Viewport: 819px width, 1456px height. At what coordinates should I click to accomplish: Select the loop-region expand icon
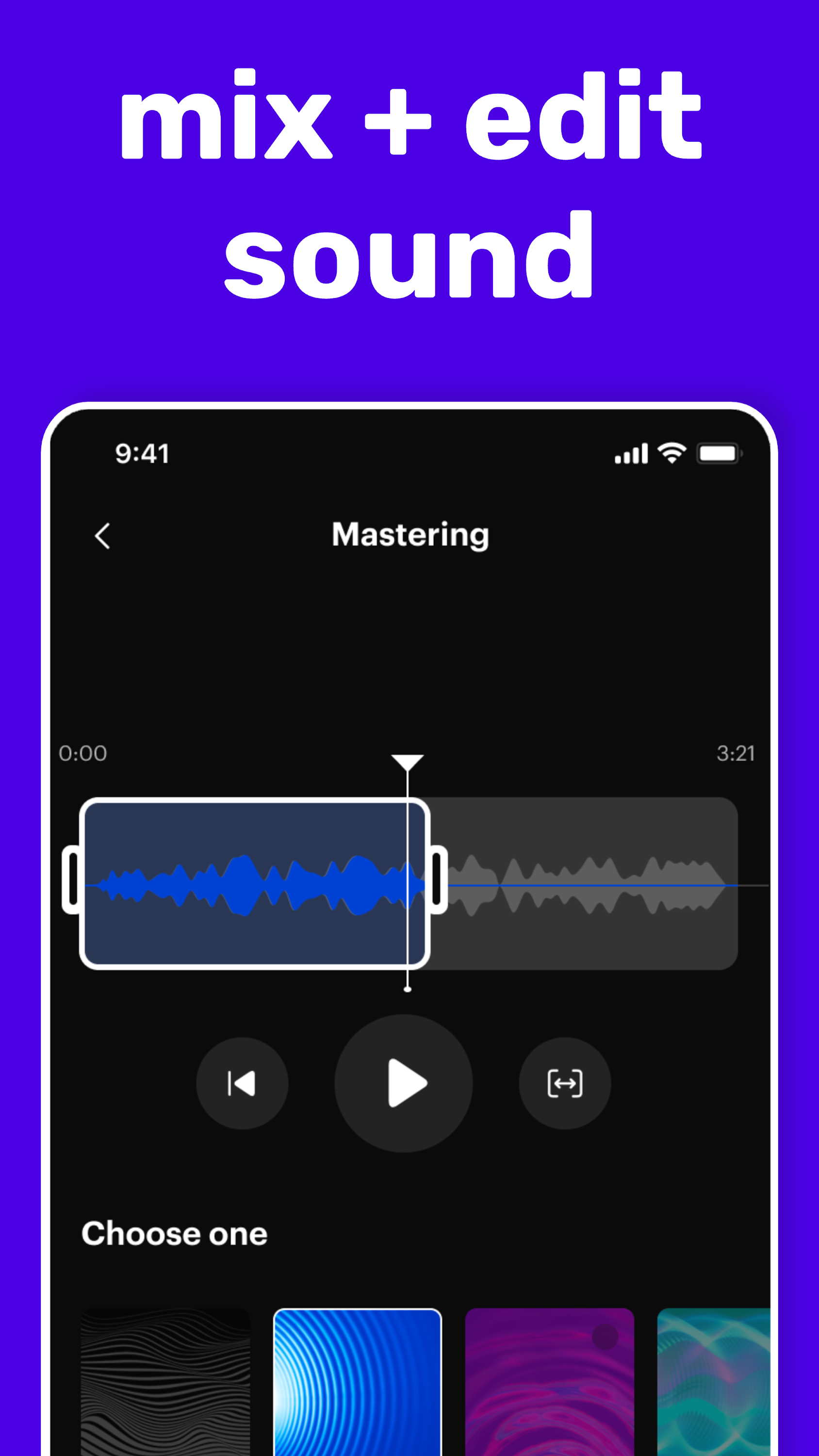[565, 1082]
